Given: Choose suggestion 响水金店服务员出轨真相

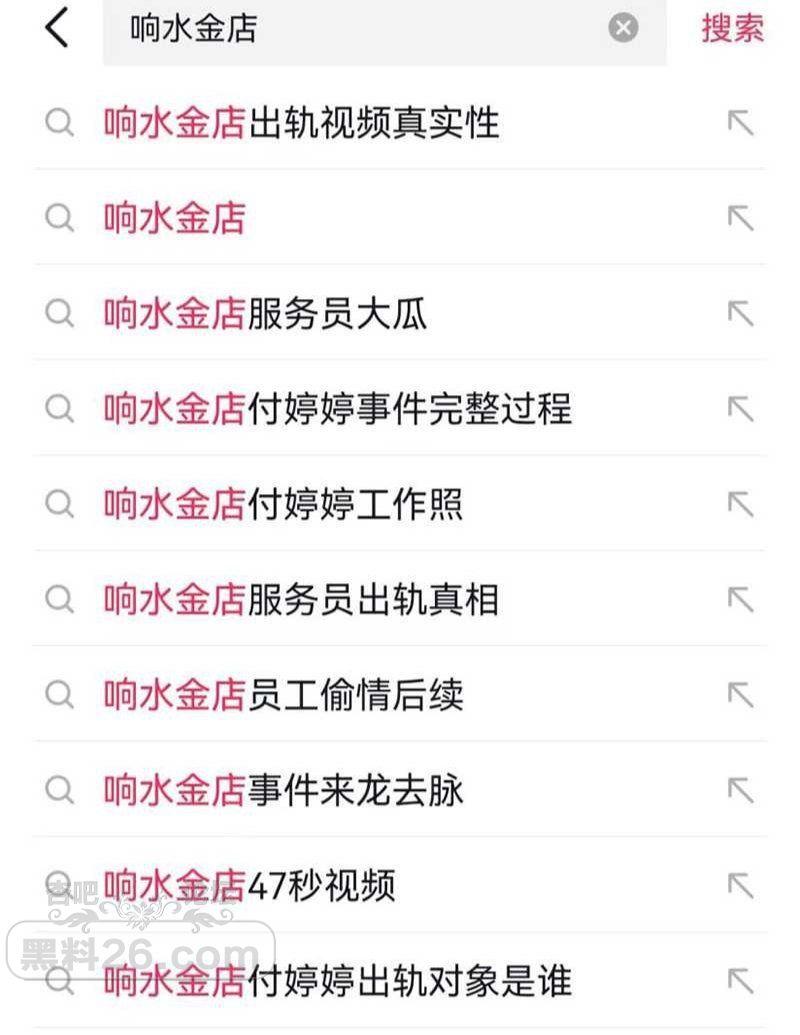Looking at the screenshot, I should click(x=301, y=599).
